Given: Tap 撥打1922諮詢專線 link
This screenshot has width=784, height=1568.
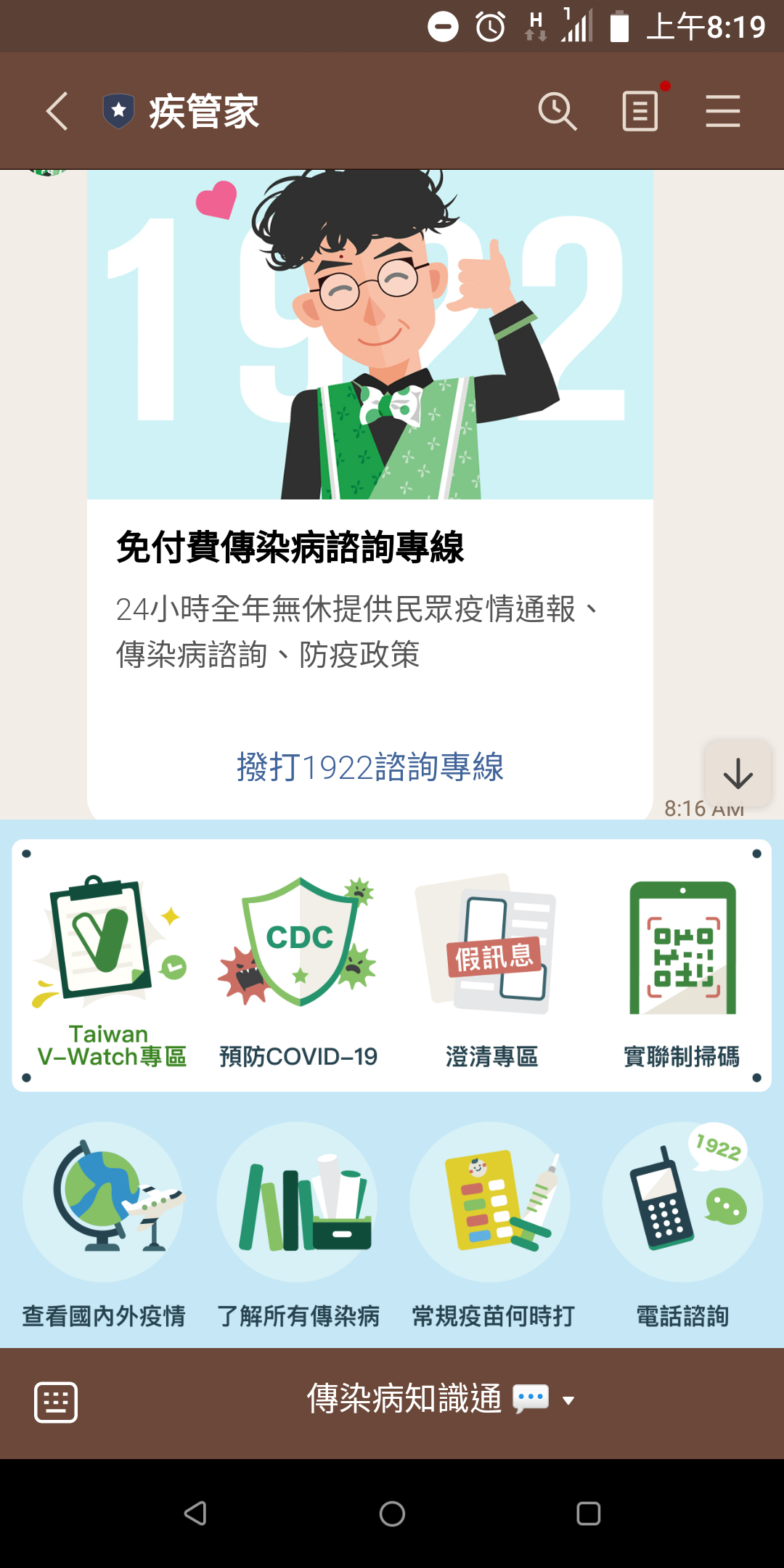Looking at the screenshot, I should (370, 767).
